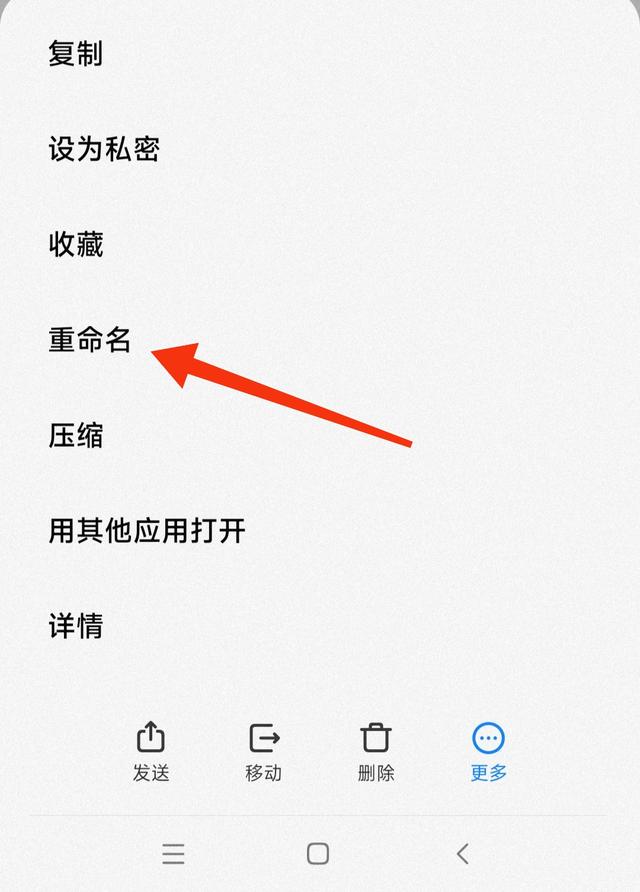The height and width of the screenshot is (892, 640).
Task: Choose 设为私密 option
Action: pyautogui.click(x=104, y=150)
